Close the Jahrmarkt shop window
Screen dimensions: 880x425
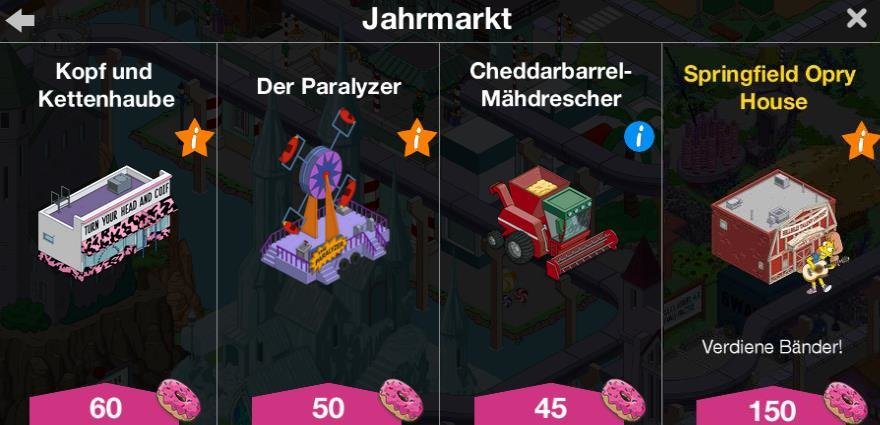pos(857,18)
